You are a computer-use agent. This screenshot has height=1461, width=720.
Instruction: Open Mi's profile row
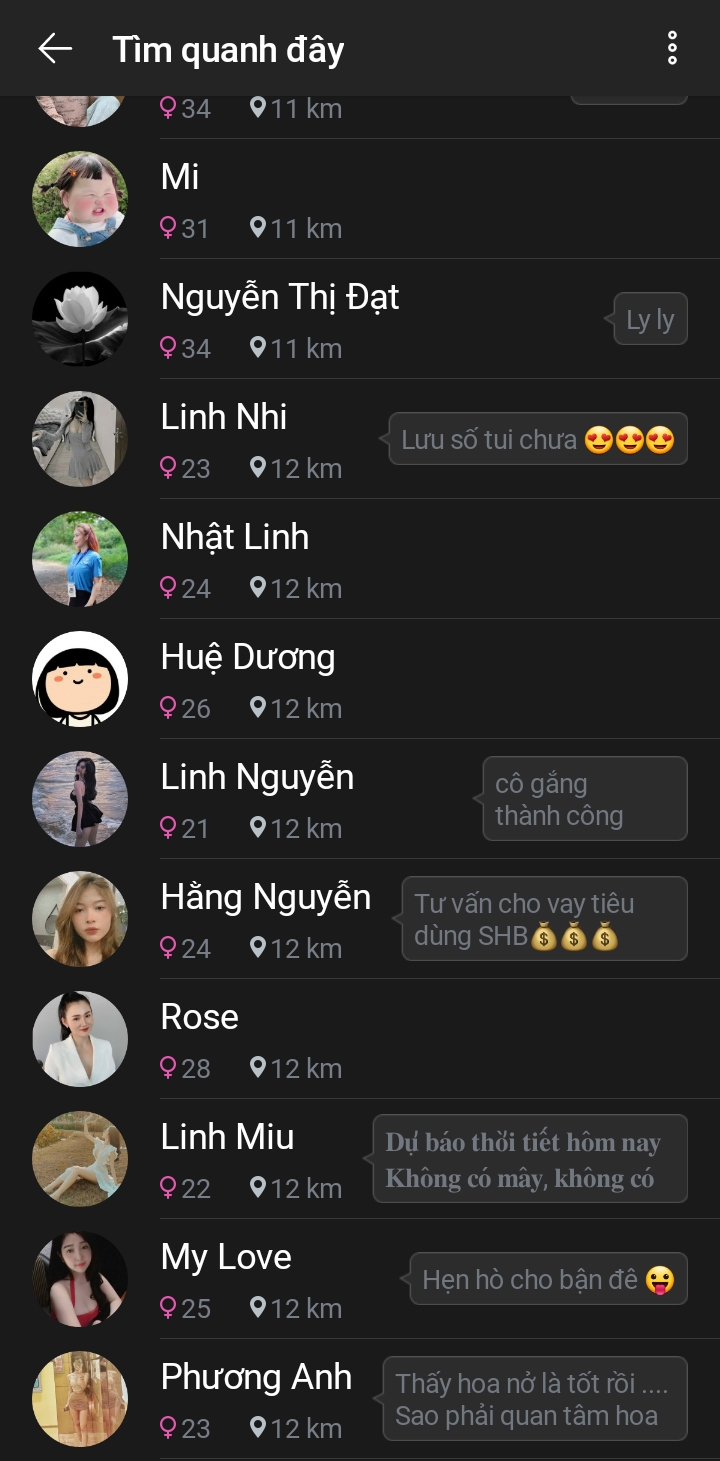360,199
